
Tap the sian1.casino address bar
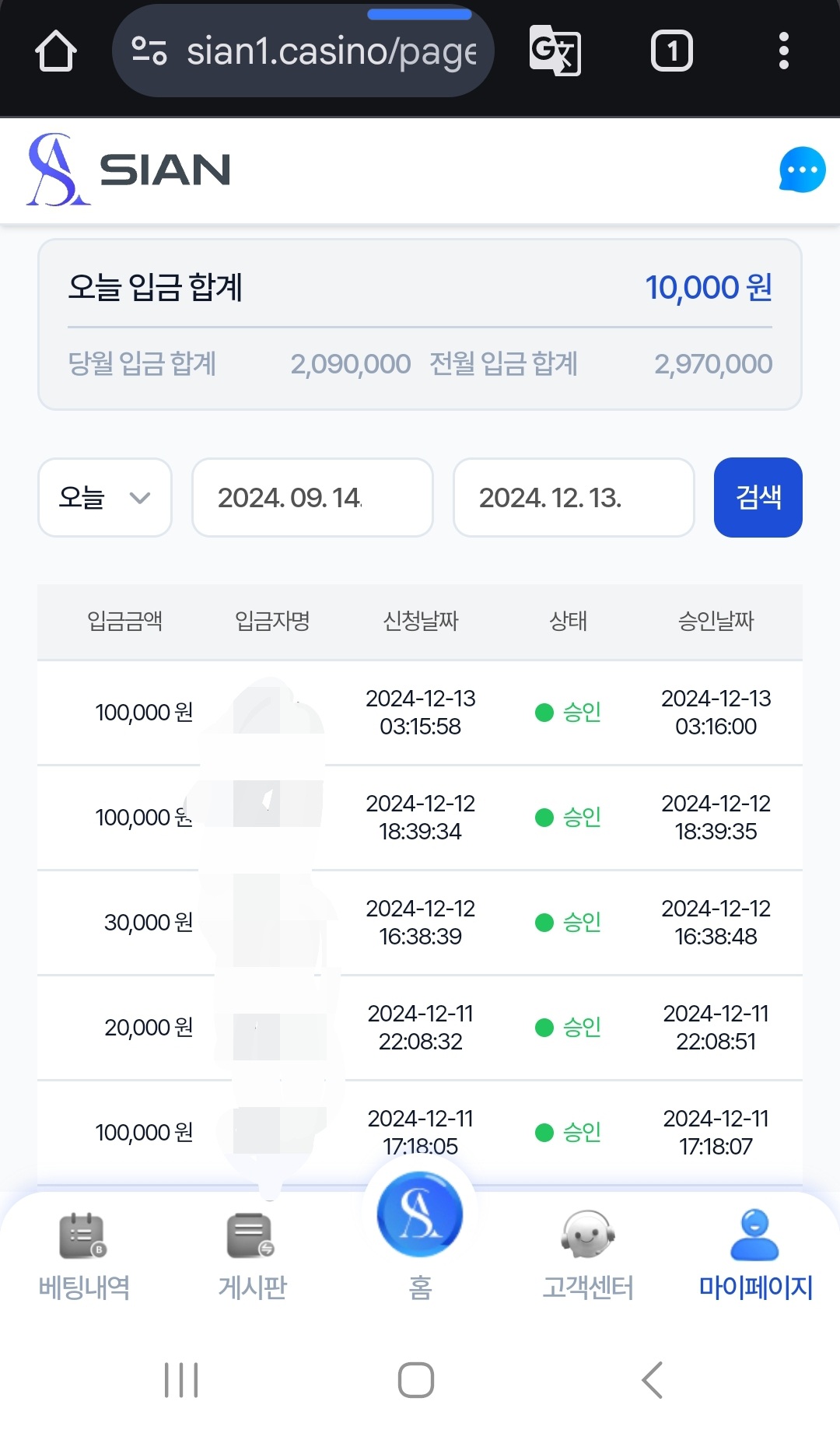pos(303,51)
